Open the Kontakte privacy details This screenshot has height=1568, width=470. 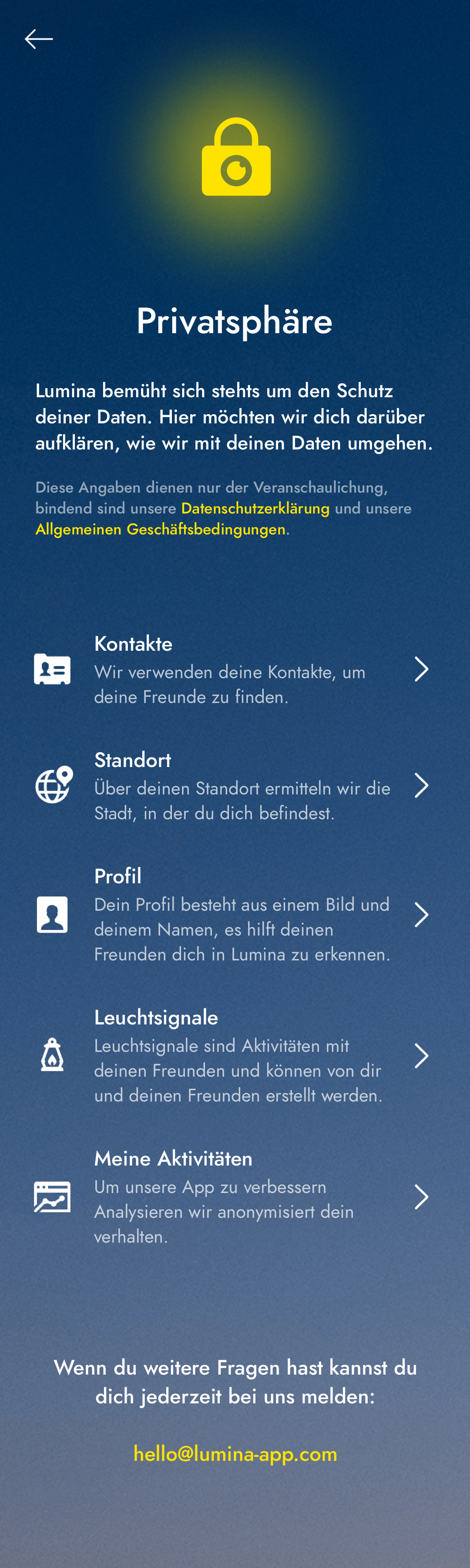pyautogui.click(x=235, y=669)
